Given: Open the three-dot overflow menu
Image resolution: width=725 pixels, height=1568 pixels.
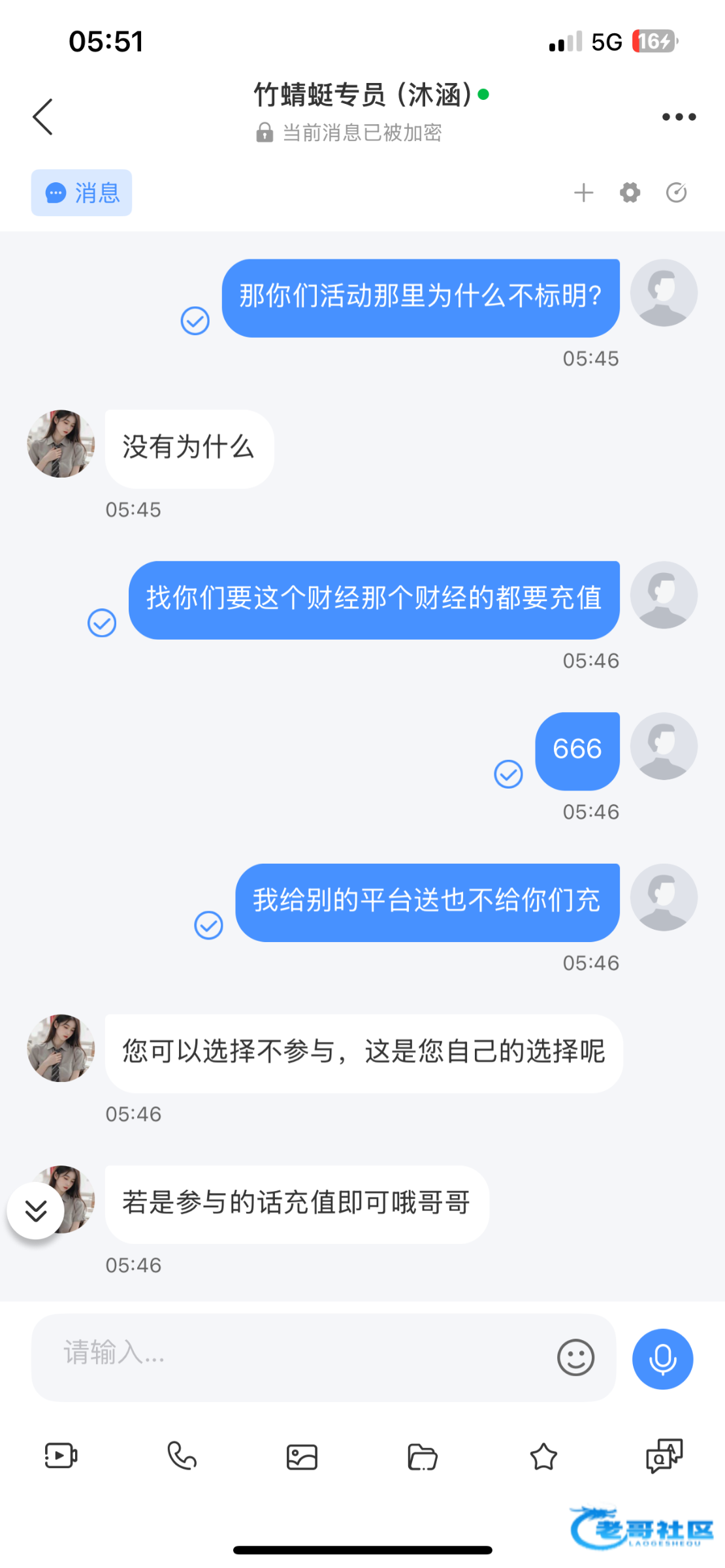Looking at the screenshot, I should tap(679, 117).
